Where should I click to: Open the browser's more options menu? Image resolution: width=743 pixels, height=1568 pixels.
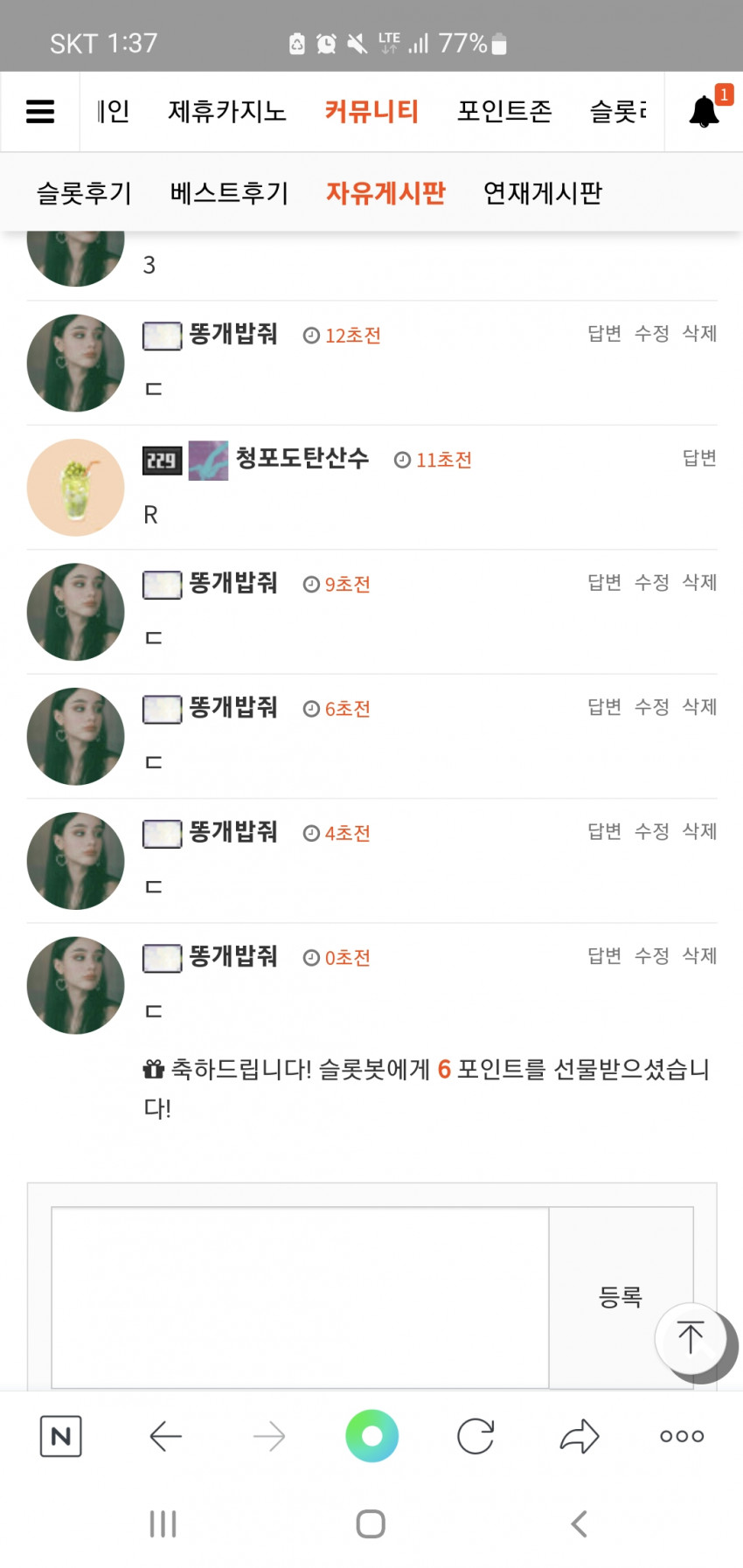click(682, 1436)
